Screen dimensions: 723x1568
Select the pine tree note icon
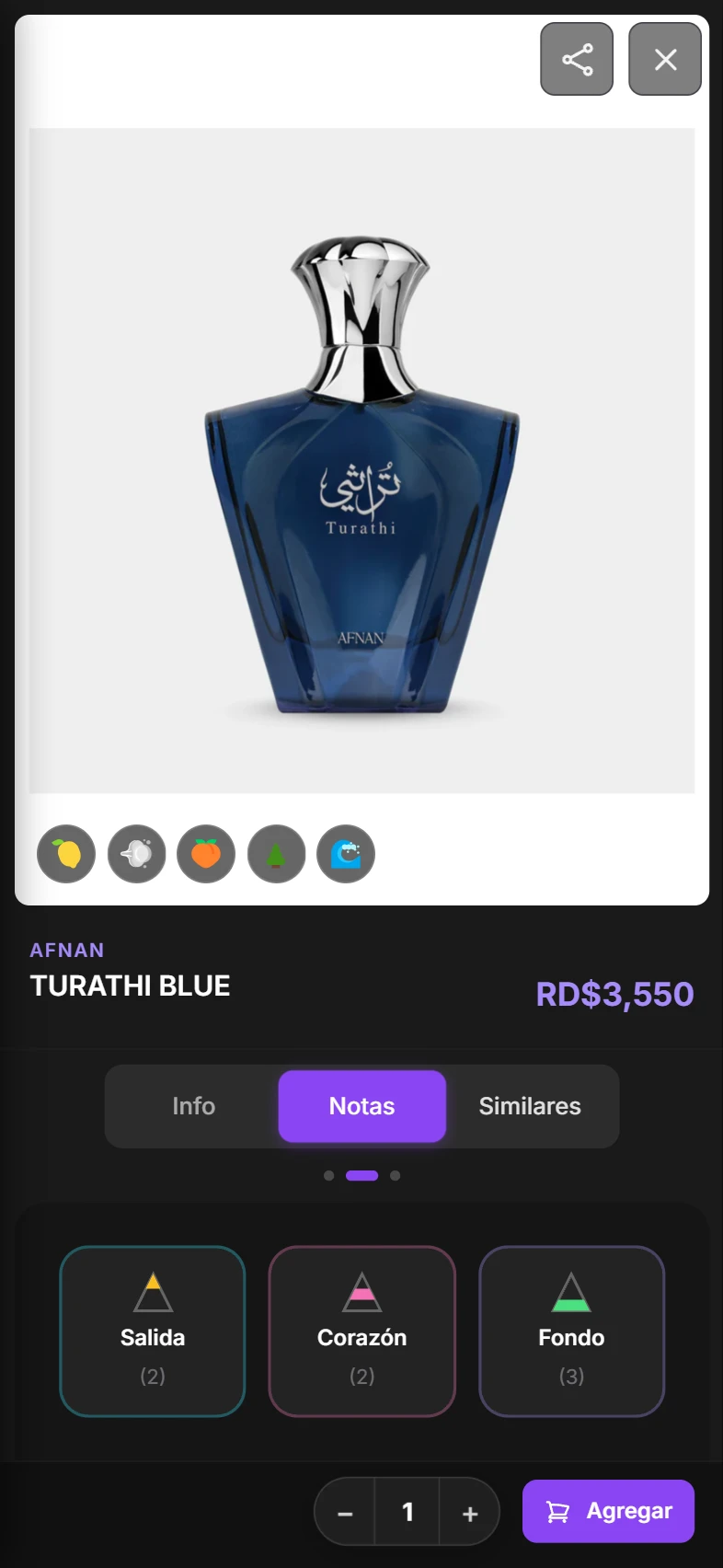[276, 854]
